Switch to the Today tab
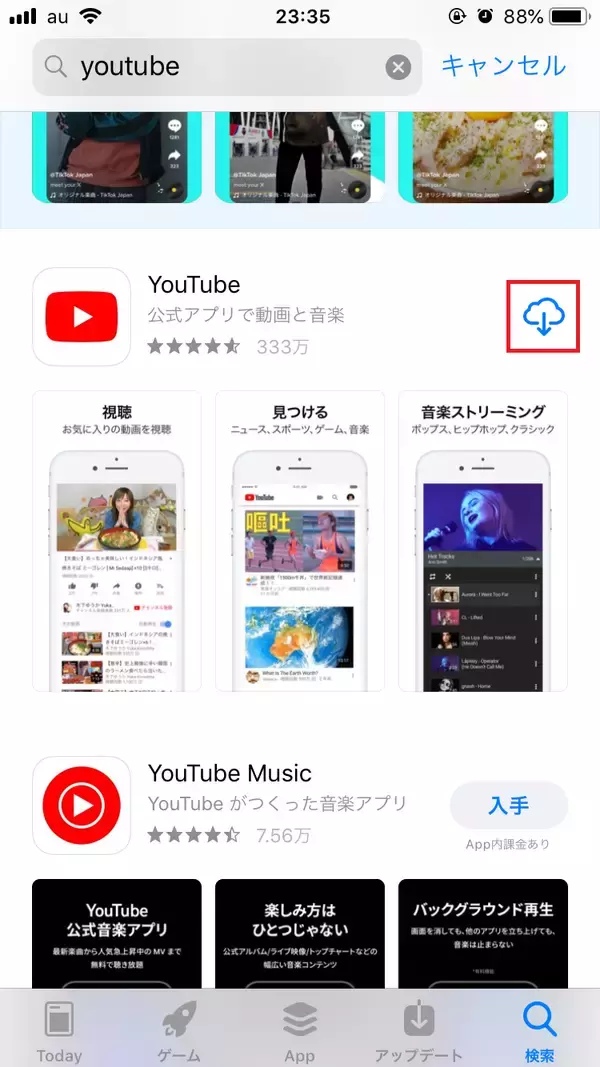Screen dimensions: 600x1067 [x=59, y=1030]
